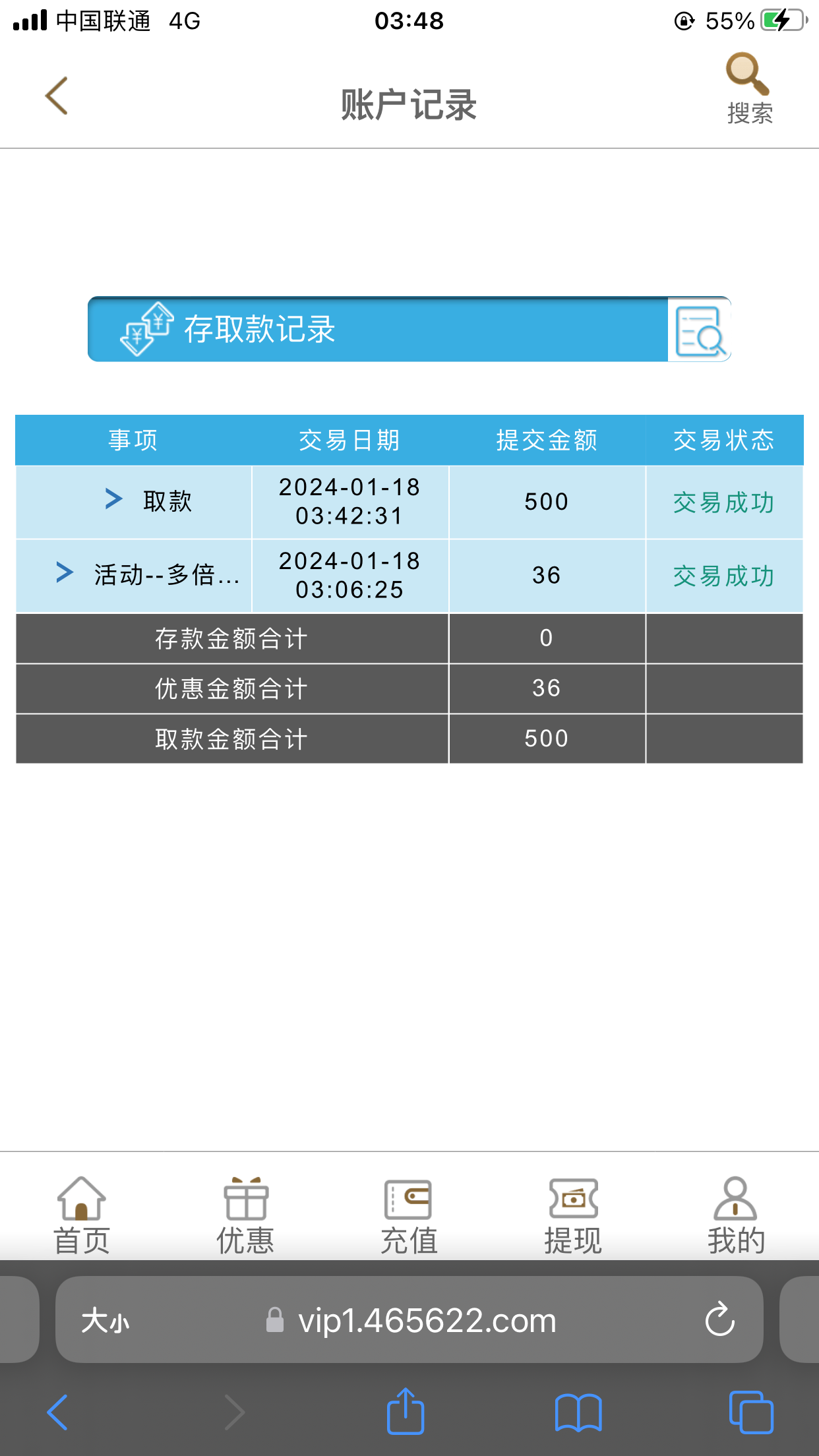Go back using the header arrow
The image size is (819, 1456).
[x=57, y=96]
